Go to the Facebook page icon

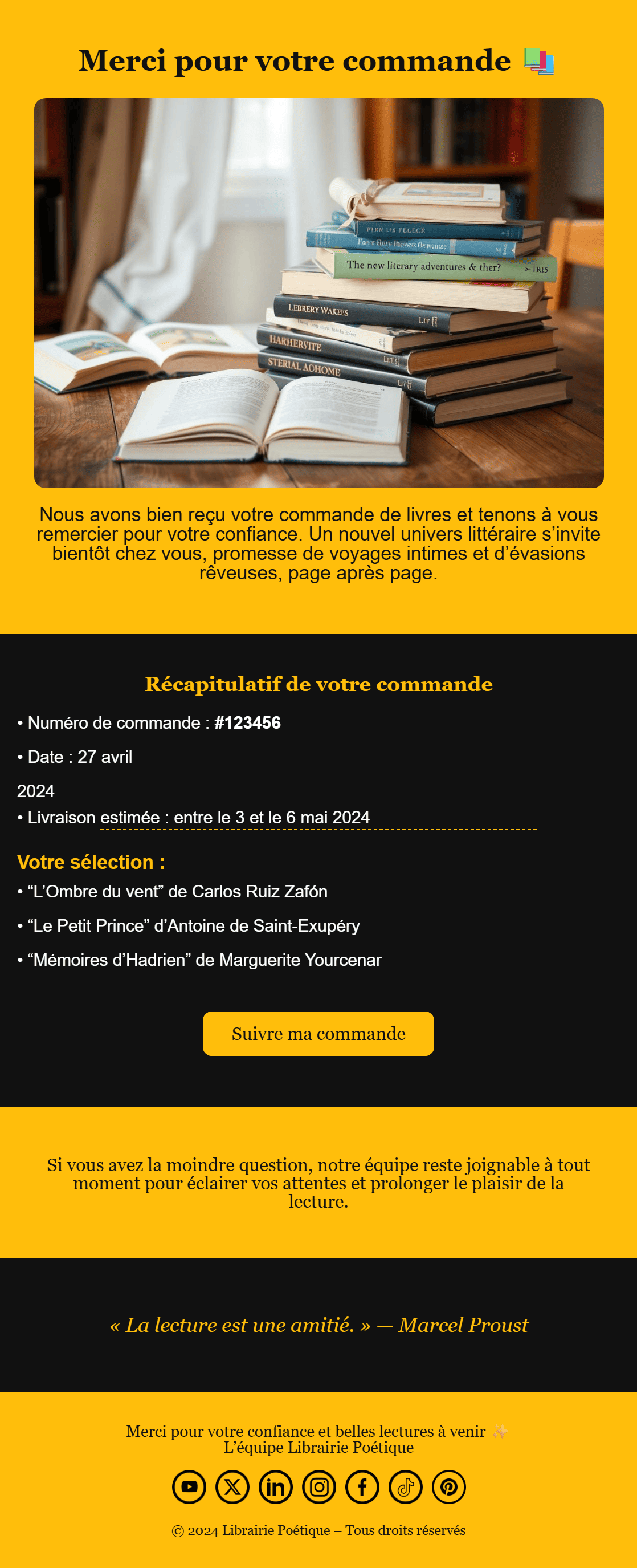[362, 1487]
